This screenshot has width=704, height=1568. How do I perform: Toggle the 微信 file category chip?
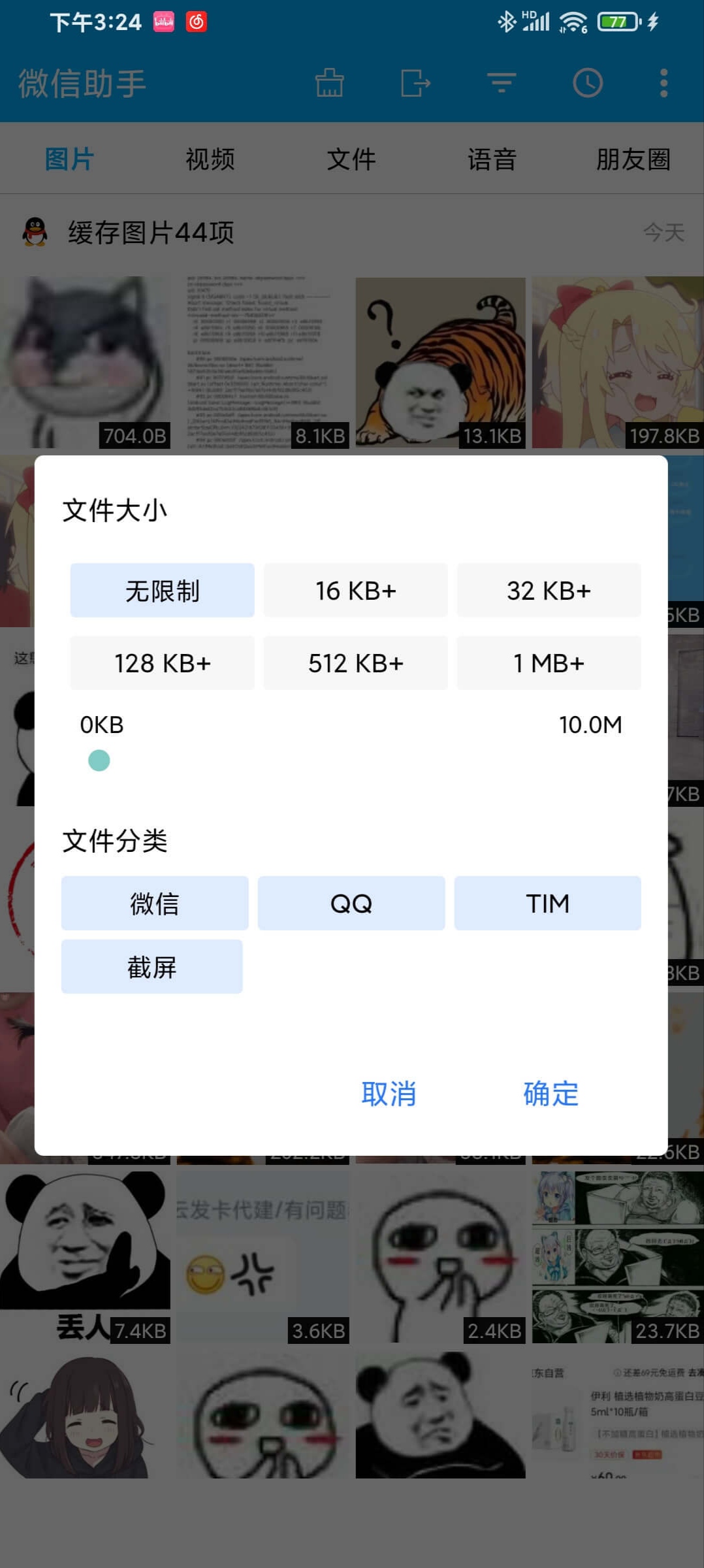pos(155,903)
